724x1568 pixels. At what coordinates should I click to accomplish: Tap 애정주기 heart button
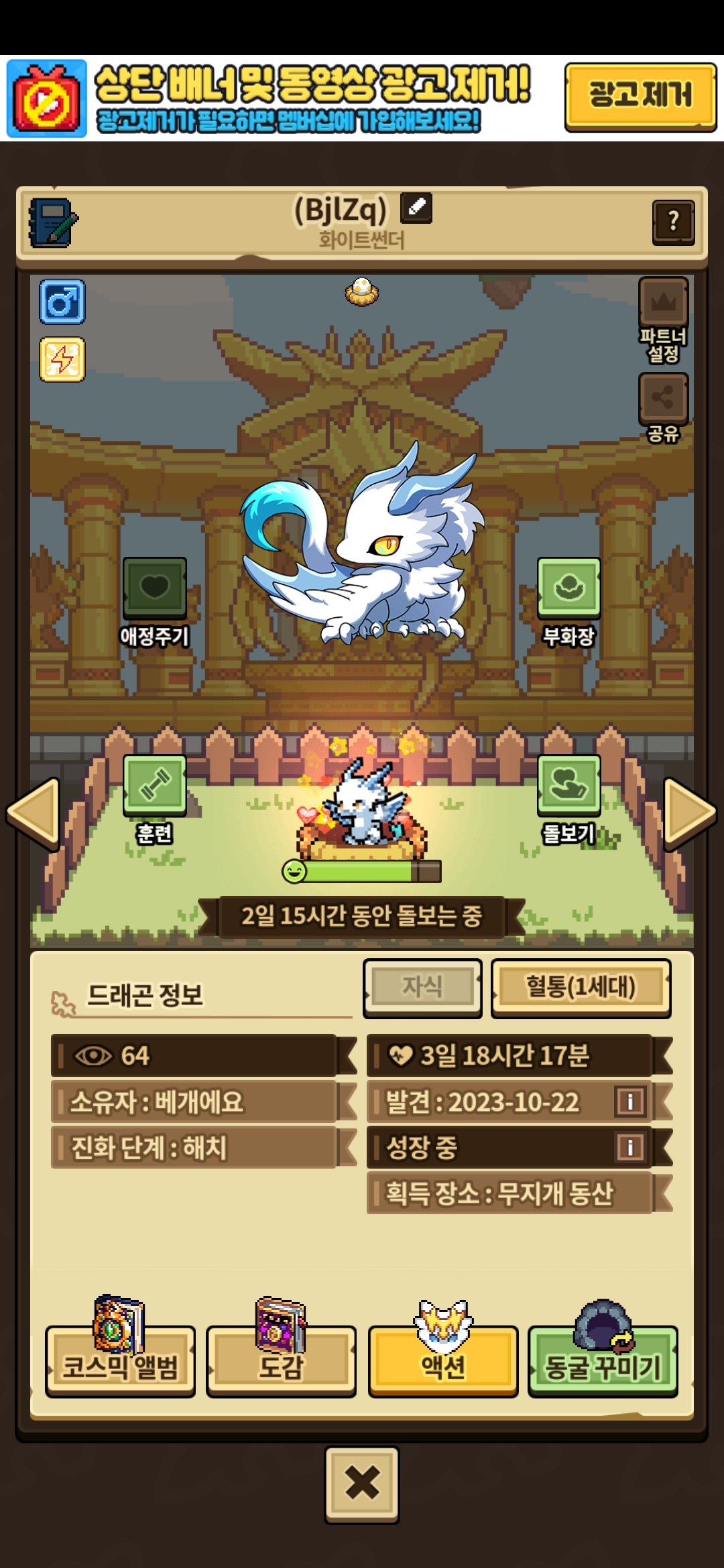(x=154, y=588)
